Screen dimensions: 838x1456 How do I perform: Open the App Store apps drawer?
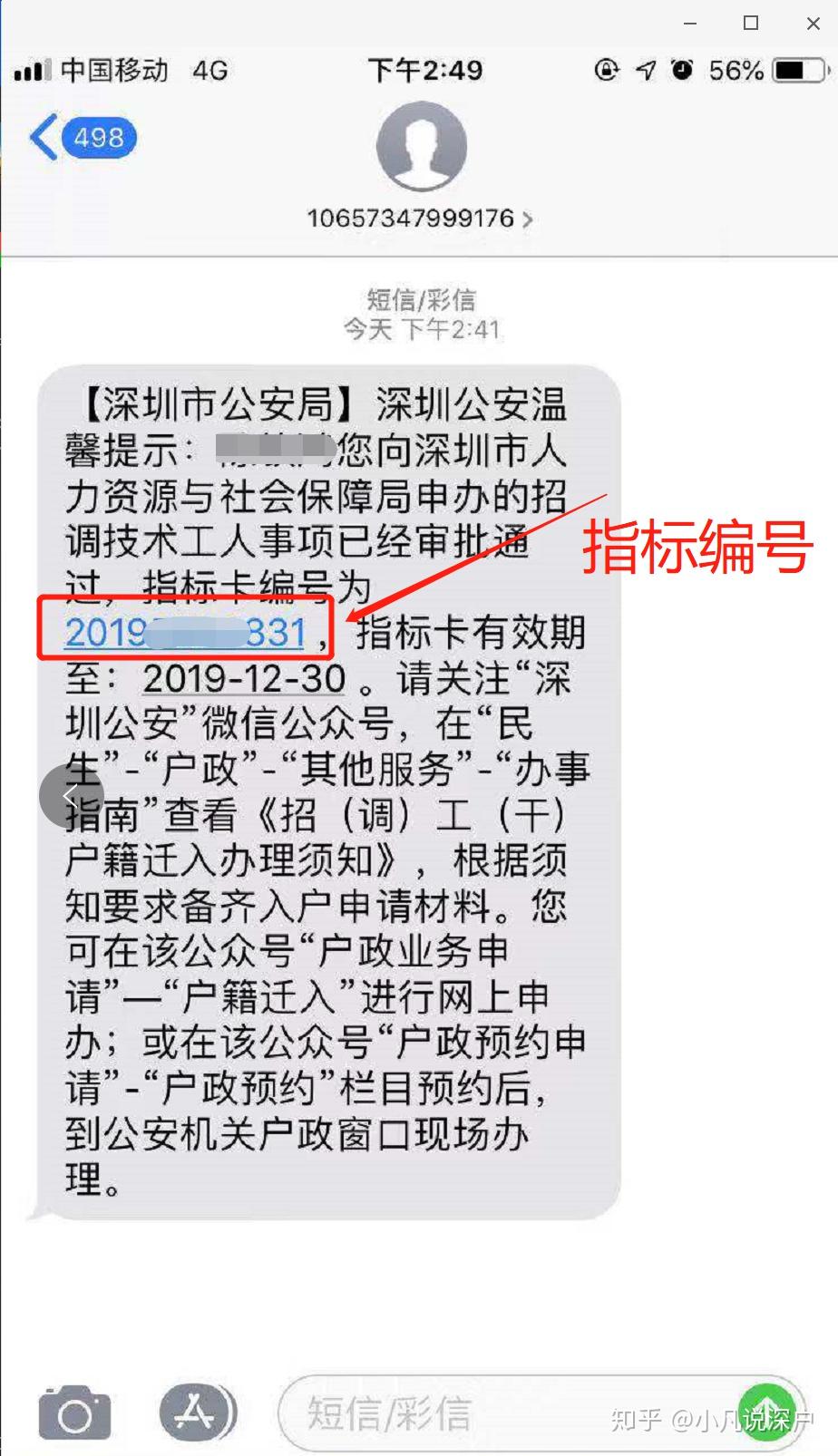click(x=196, y=1412)
